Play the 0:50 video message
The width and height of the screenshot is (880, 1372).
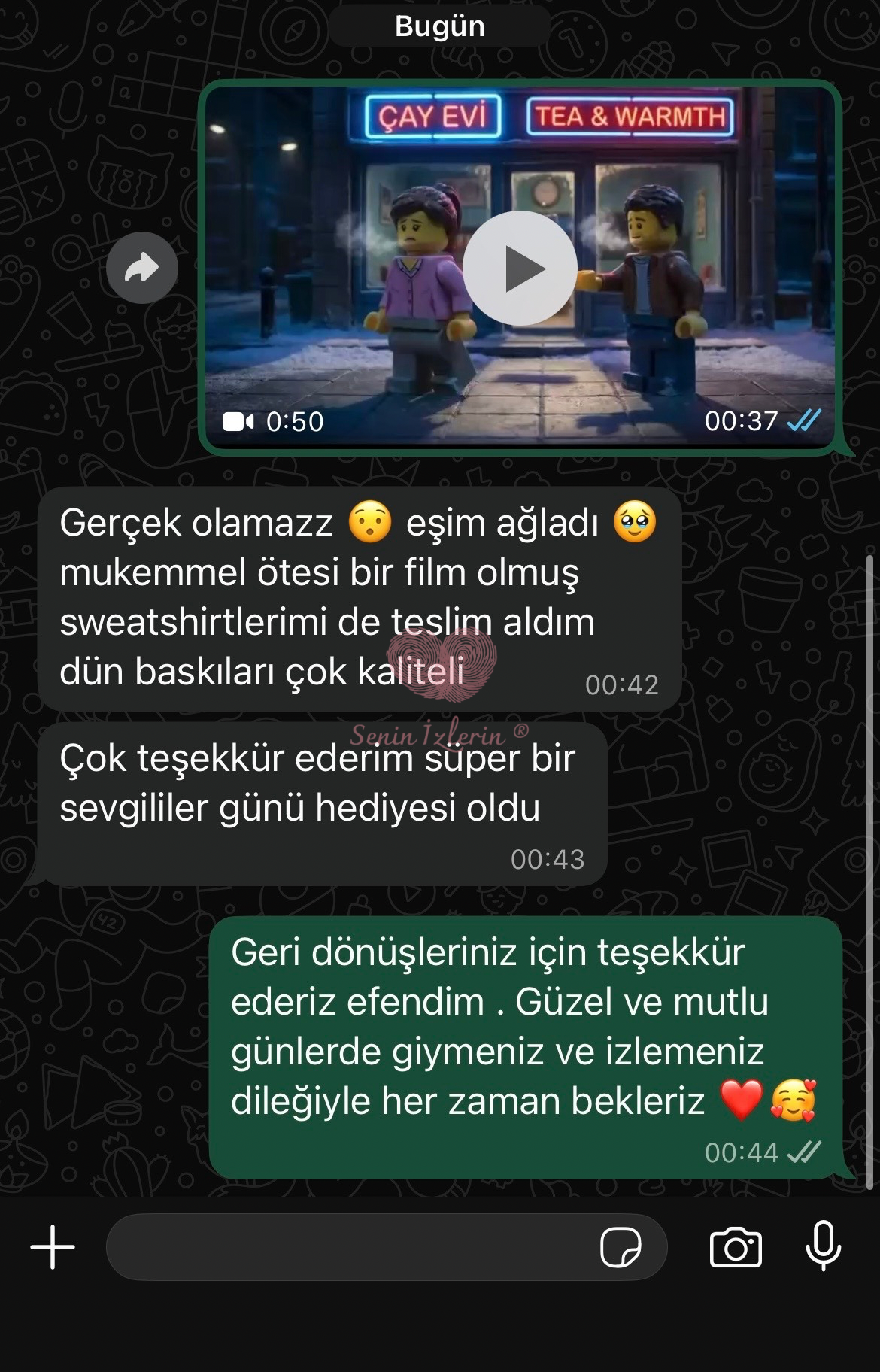click(x=520, y=269)
